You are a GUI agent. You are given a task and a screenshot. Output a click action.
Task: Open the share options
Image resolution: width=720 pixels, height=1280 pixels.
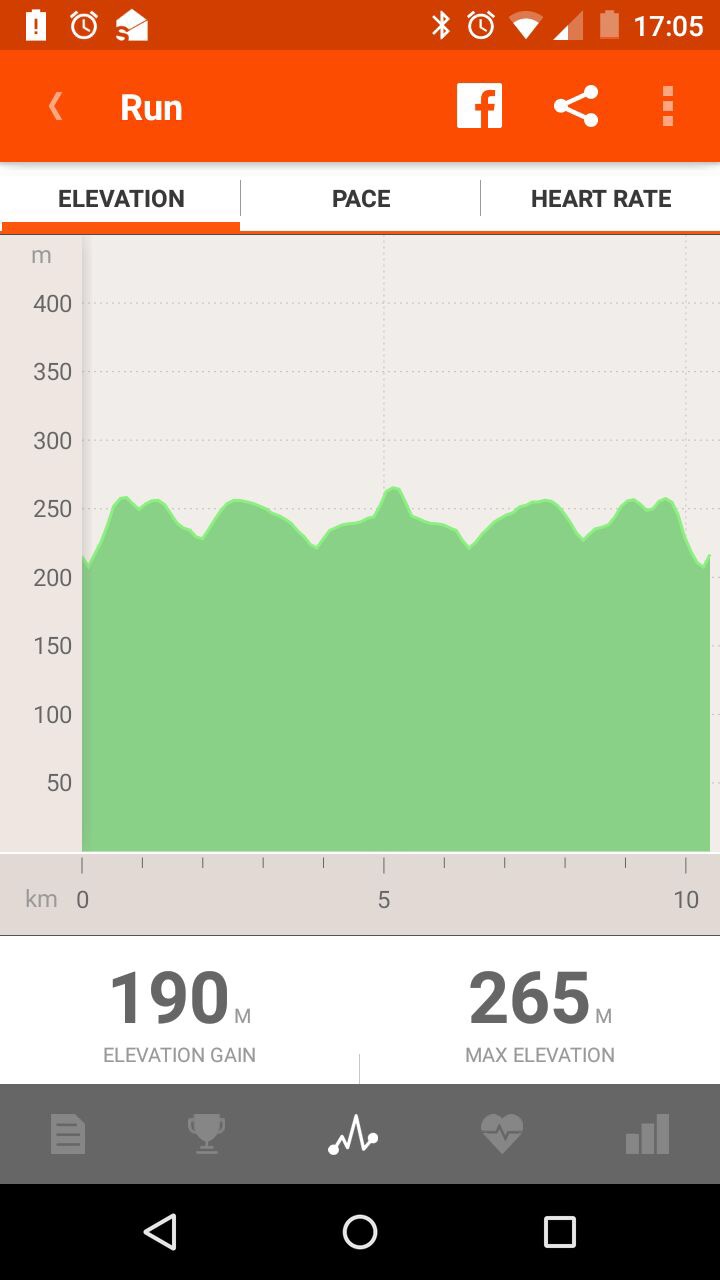pyautogui.click(x=576, y=106)
